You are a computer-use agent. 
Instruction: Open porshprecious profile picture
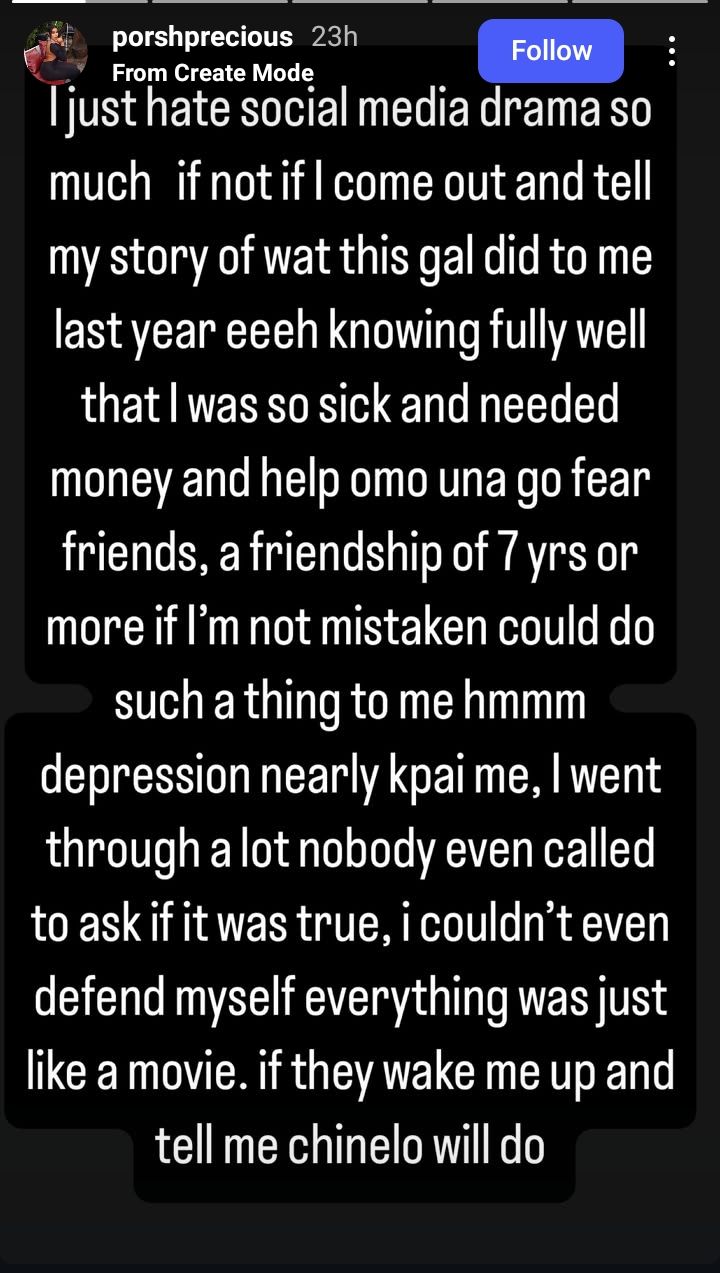55,52
